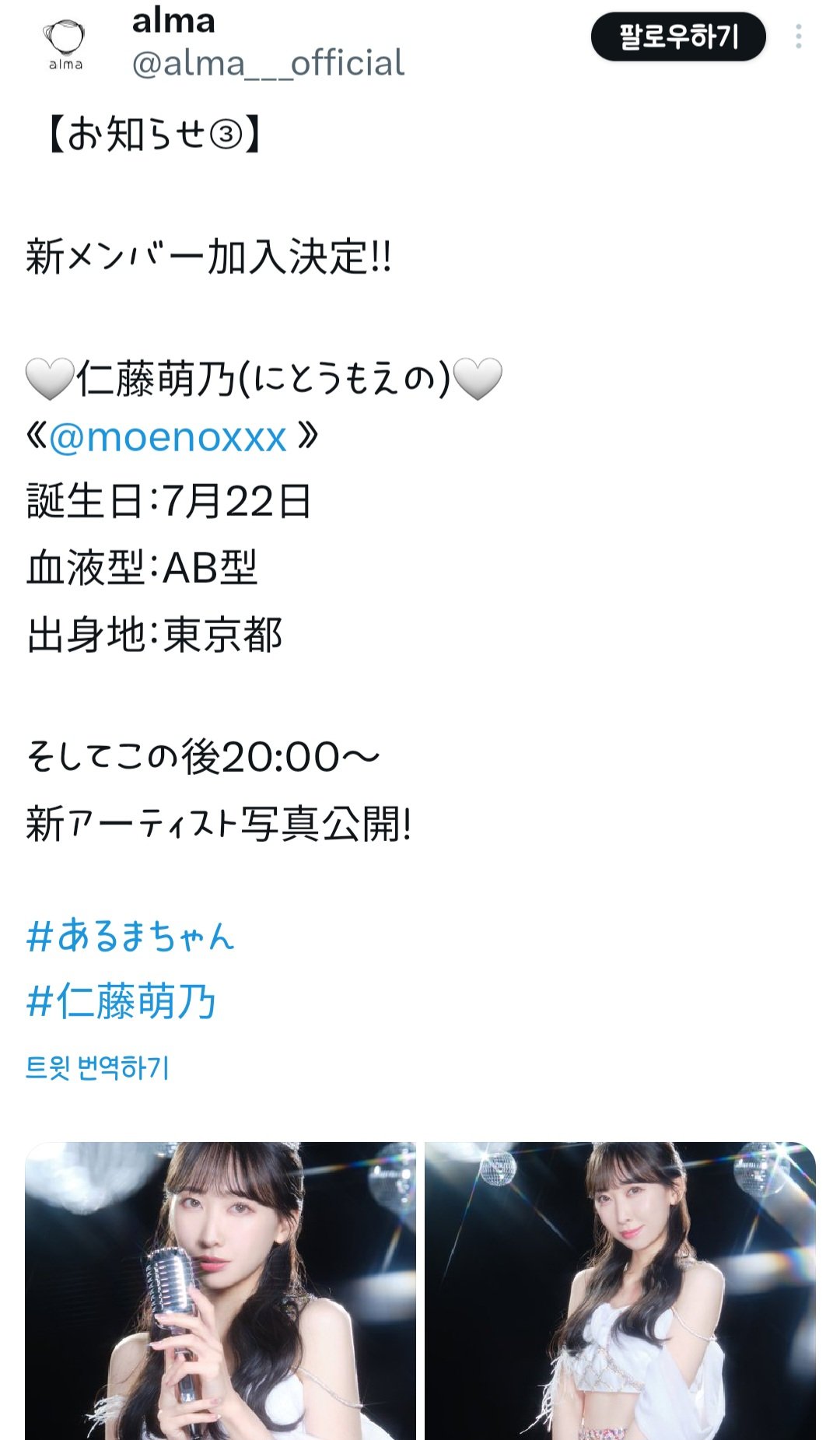Open the #あるまちゃん hashtag
The height and width of the screenshot is (1440, 840).
[130, 935]
